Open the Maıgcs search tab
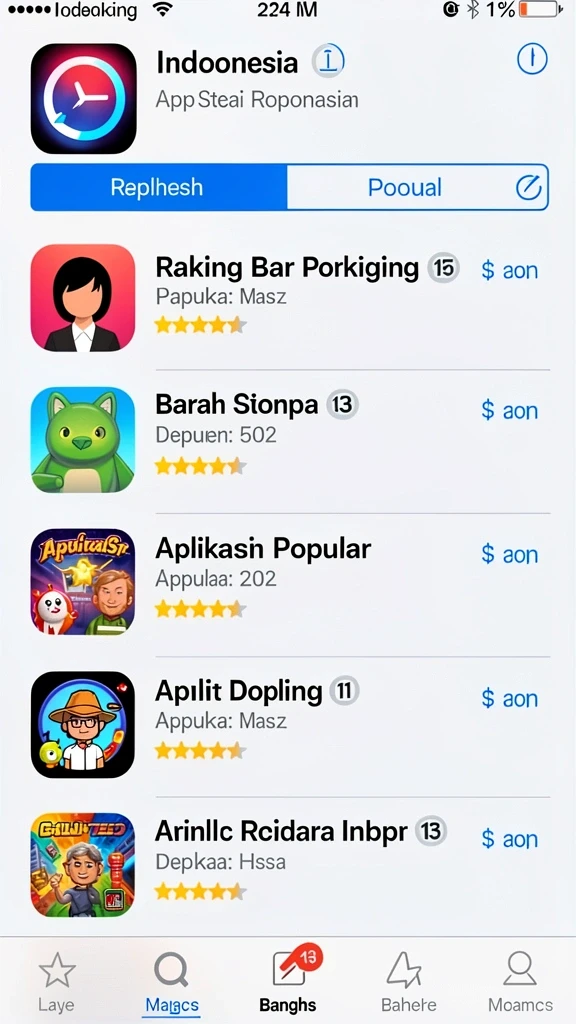The height and width of the screenshot is (1024, 576). pos(172,982)
